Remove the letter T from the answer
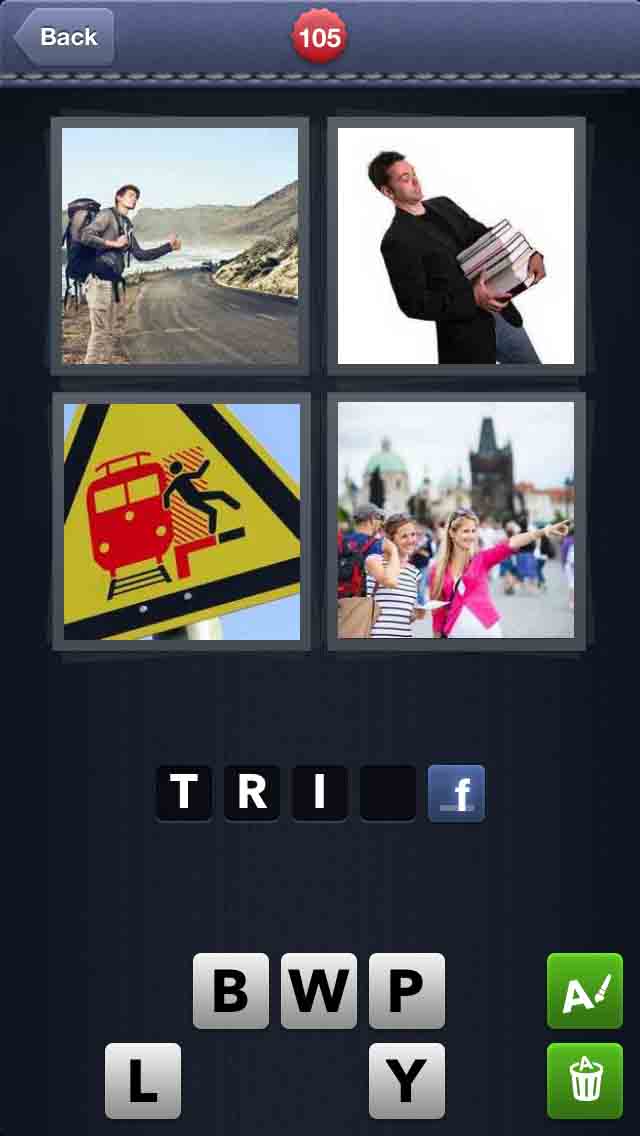Viewport: 640px width, 1136px height. 184,793
